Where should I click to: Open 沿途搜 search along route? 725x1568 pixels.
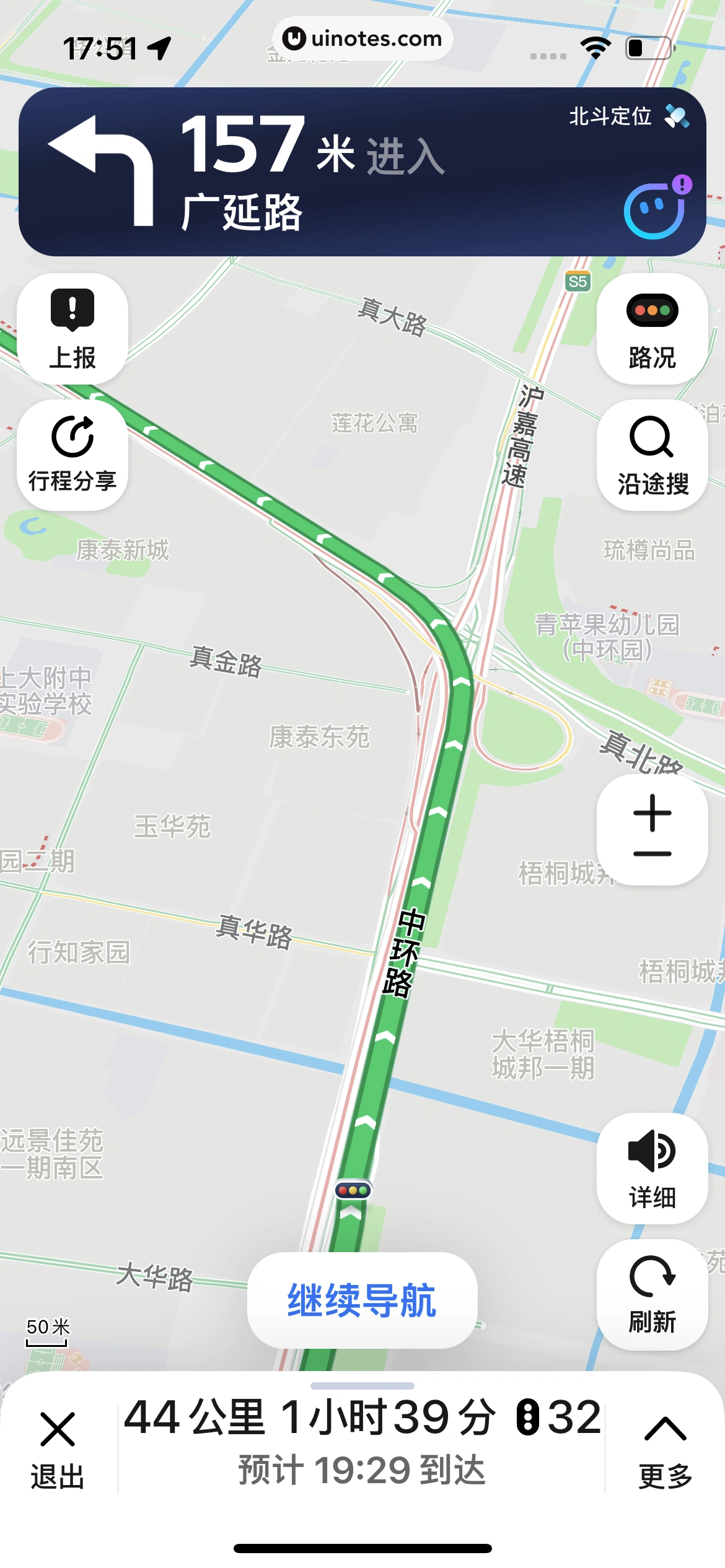pos(652,455)
